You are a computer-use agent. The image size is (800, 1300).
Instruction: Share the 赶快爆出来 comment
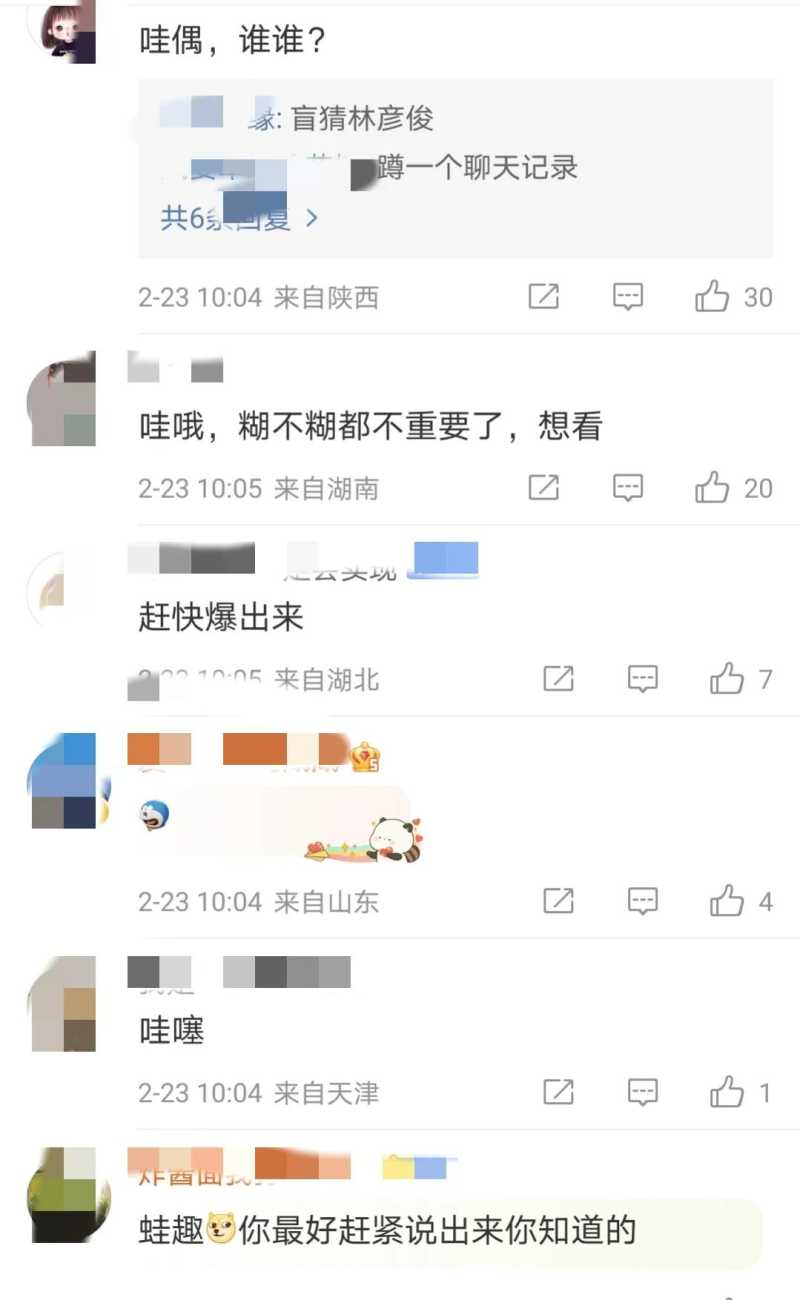tap(558, 680)
